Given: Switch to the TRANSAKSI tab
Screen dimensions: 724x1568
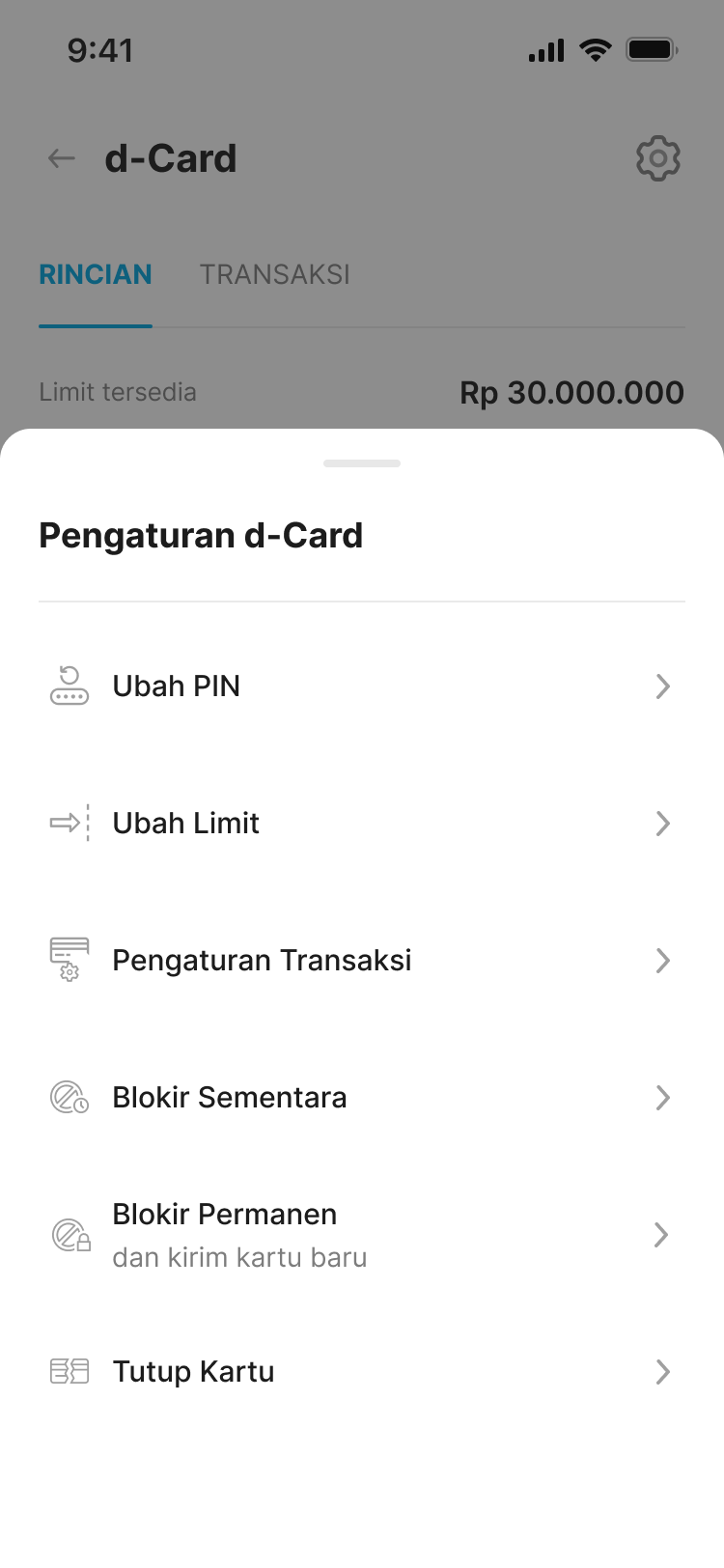Looking at the screenshot, I should tap(275, 275).
